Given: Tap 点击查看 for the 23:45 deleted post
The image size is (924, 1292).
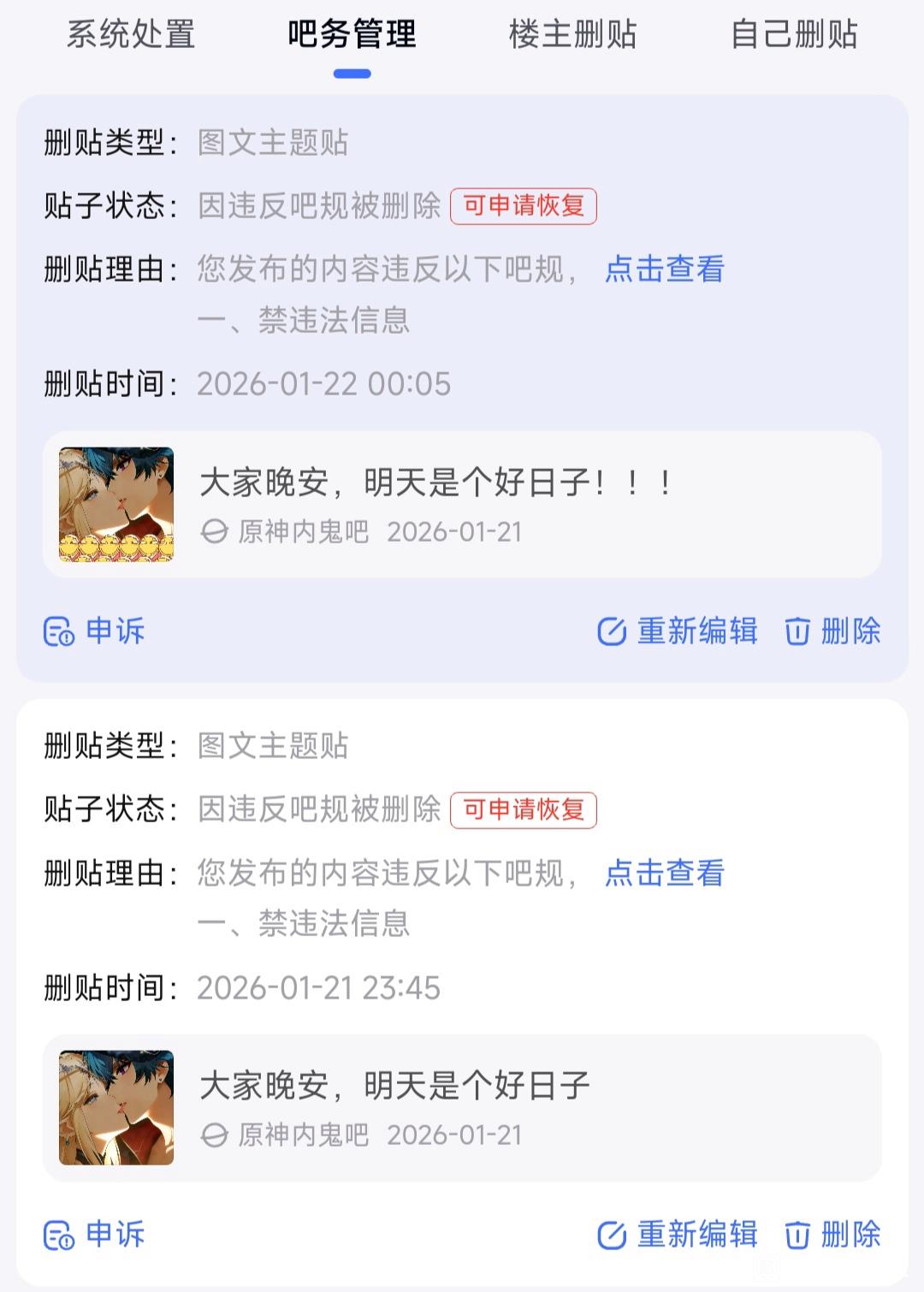Looking at the screenshot, I should tap(664, 873).
